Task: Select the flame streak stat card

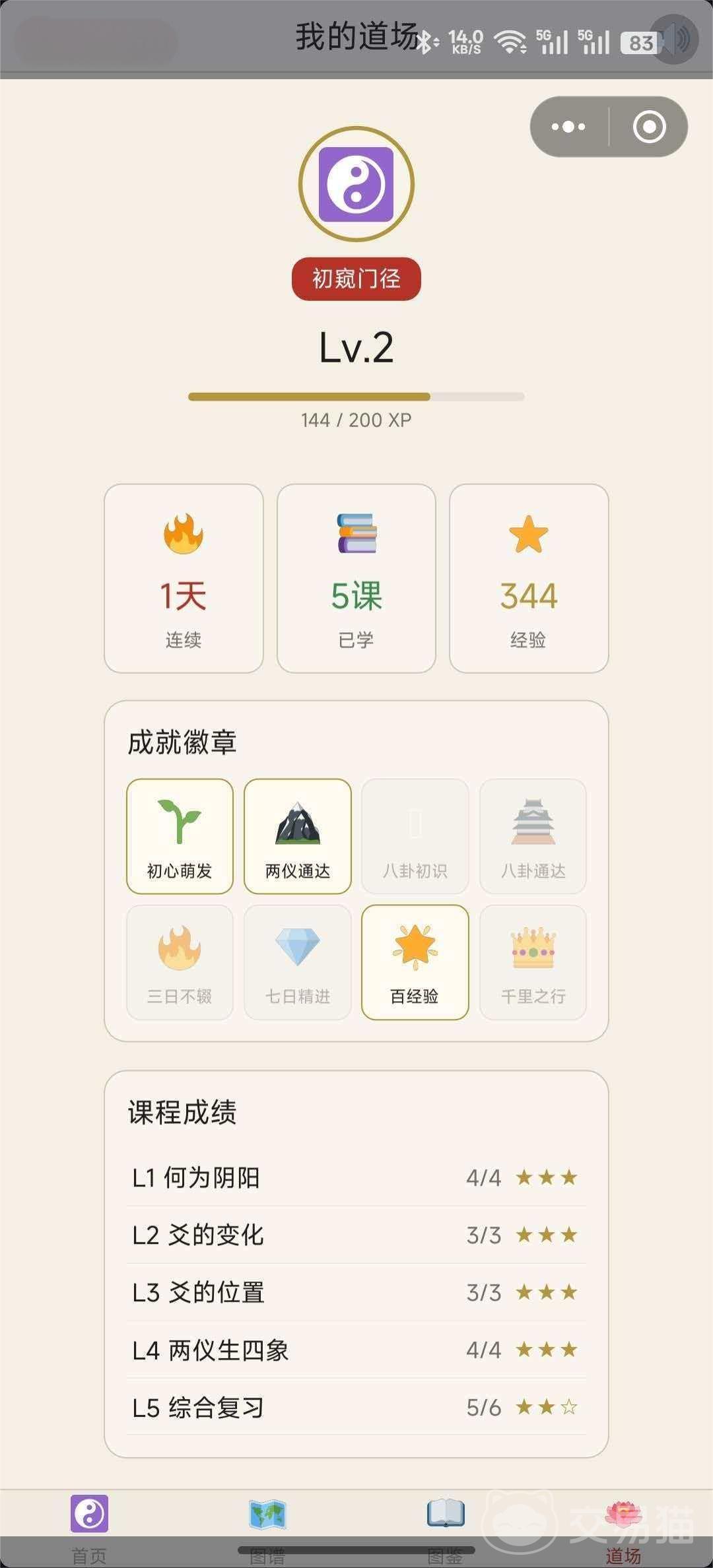Action: click(x=184, y=577)
